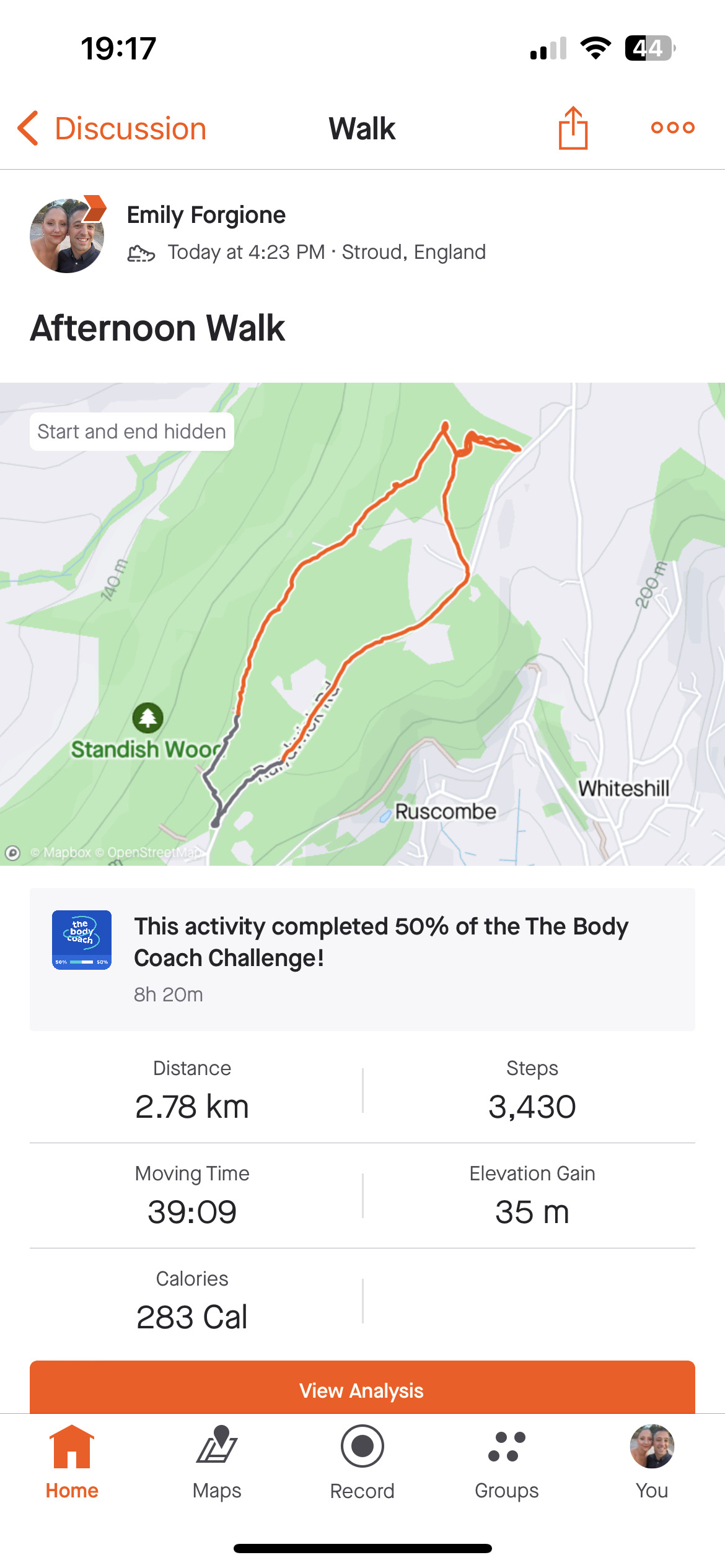
Task: Open The Body Coach Challenge card
Action: coord(362,959)
